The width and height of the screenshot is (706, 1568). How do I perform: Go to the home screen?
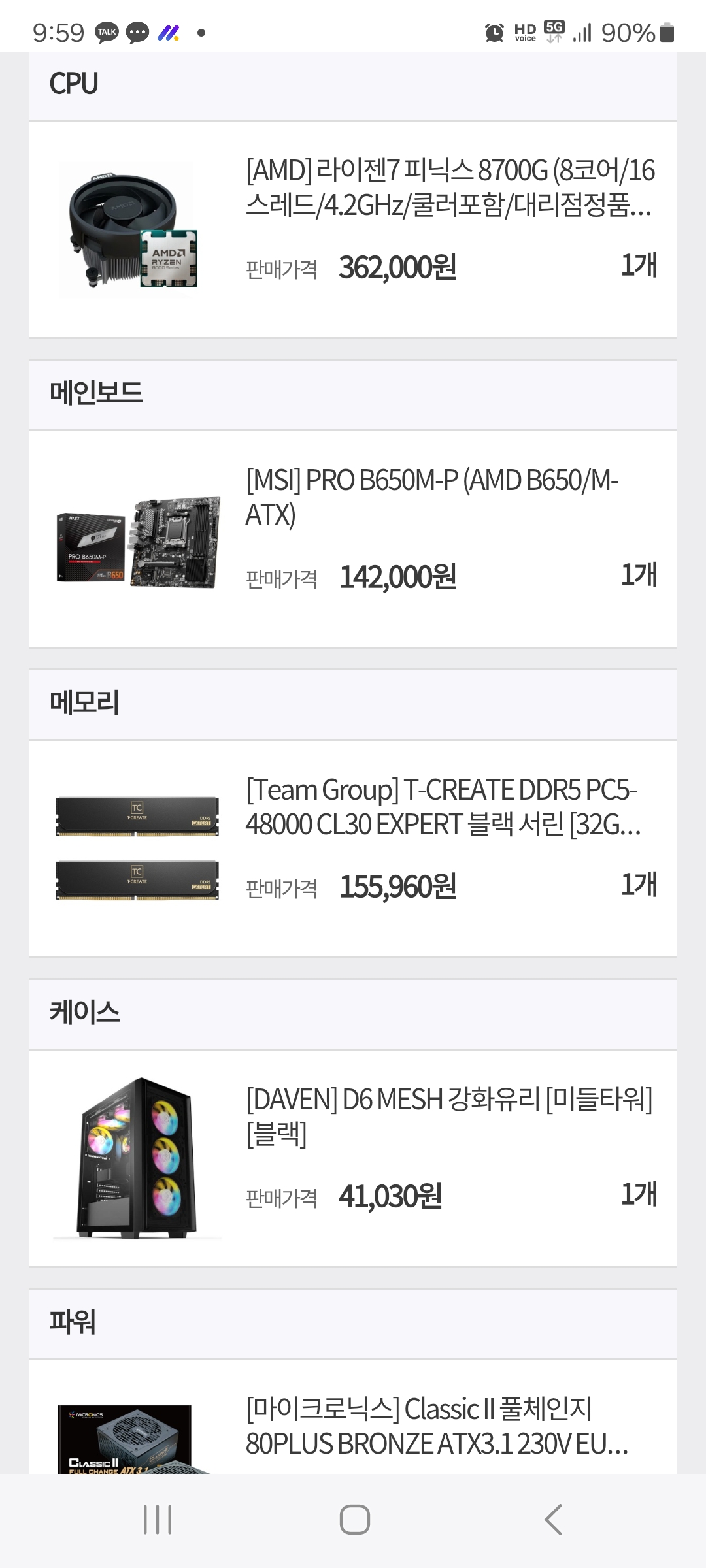coord(354,1520)
